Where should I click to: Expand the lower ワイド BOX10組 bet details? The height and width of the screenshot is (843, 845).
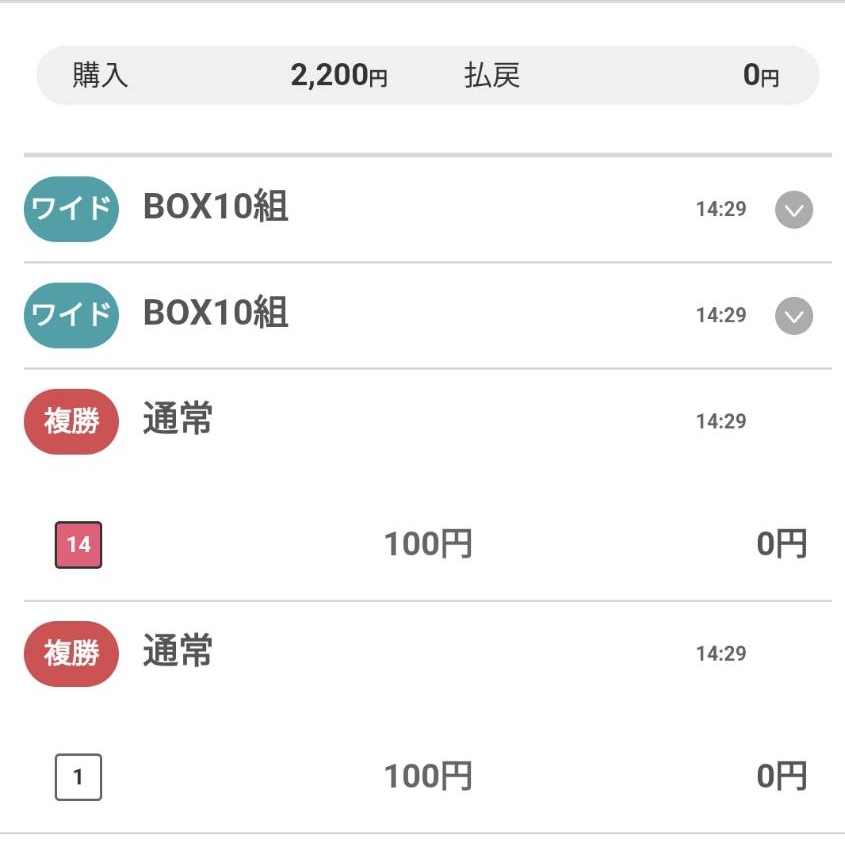coord(793,316)
